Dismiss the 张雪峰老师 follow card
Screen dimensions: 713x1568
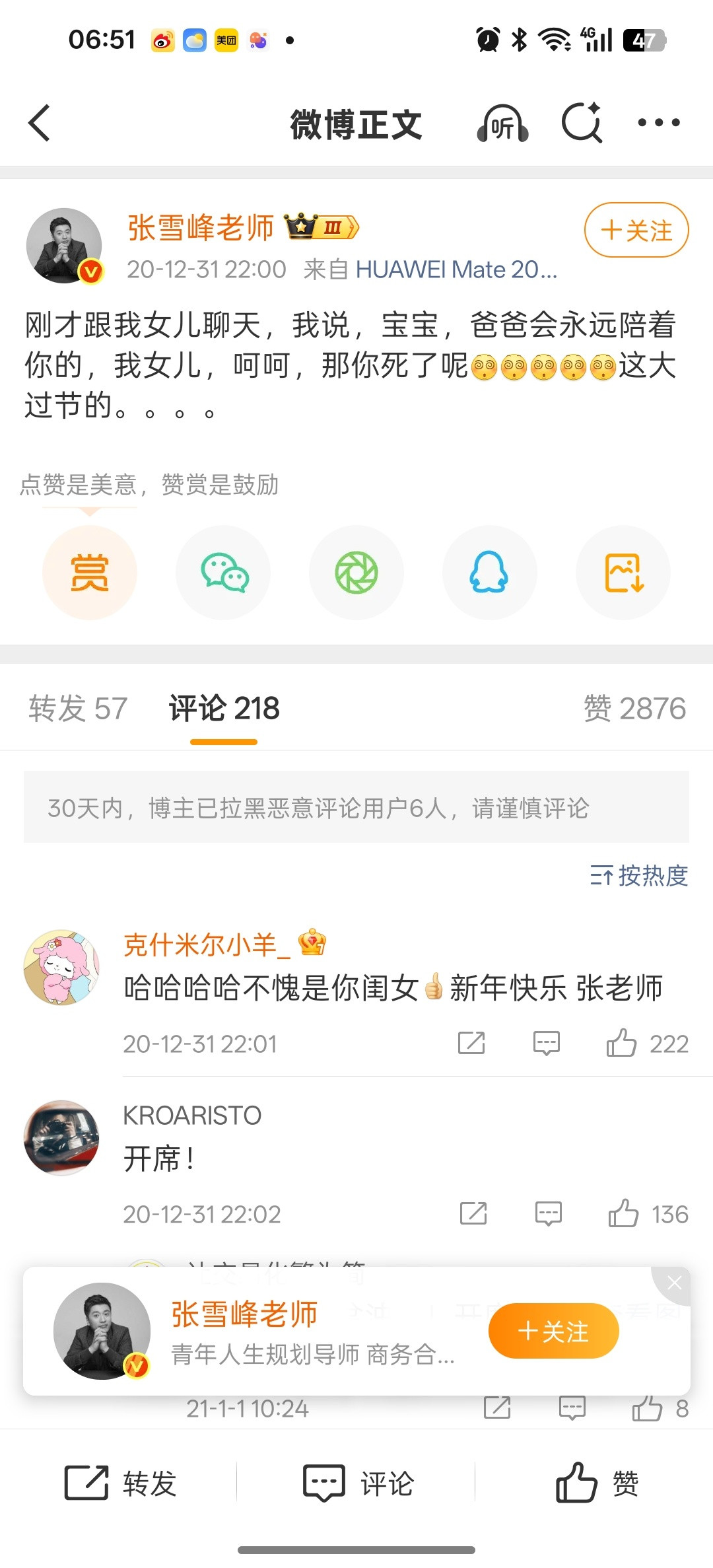click(674, 1282)
